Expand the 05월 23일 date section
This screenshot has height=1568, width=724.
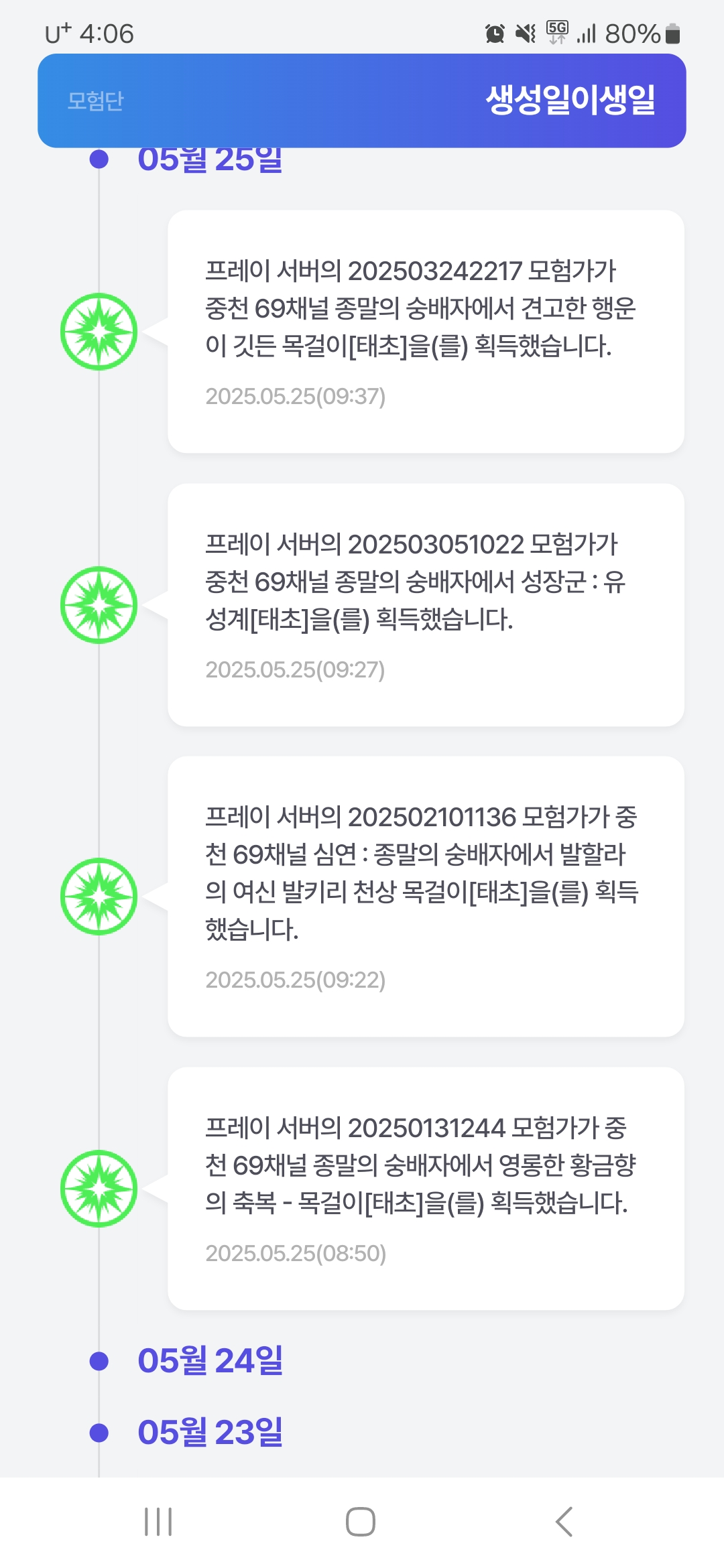[210, 1433]
